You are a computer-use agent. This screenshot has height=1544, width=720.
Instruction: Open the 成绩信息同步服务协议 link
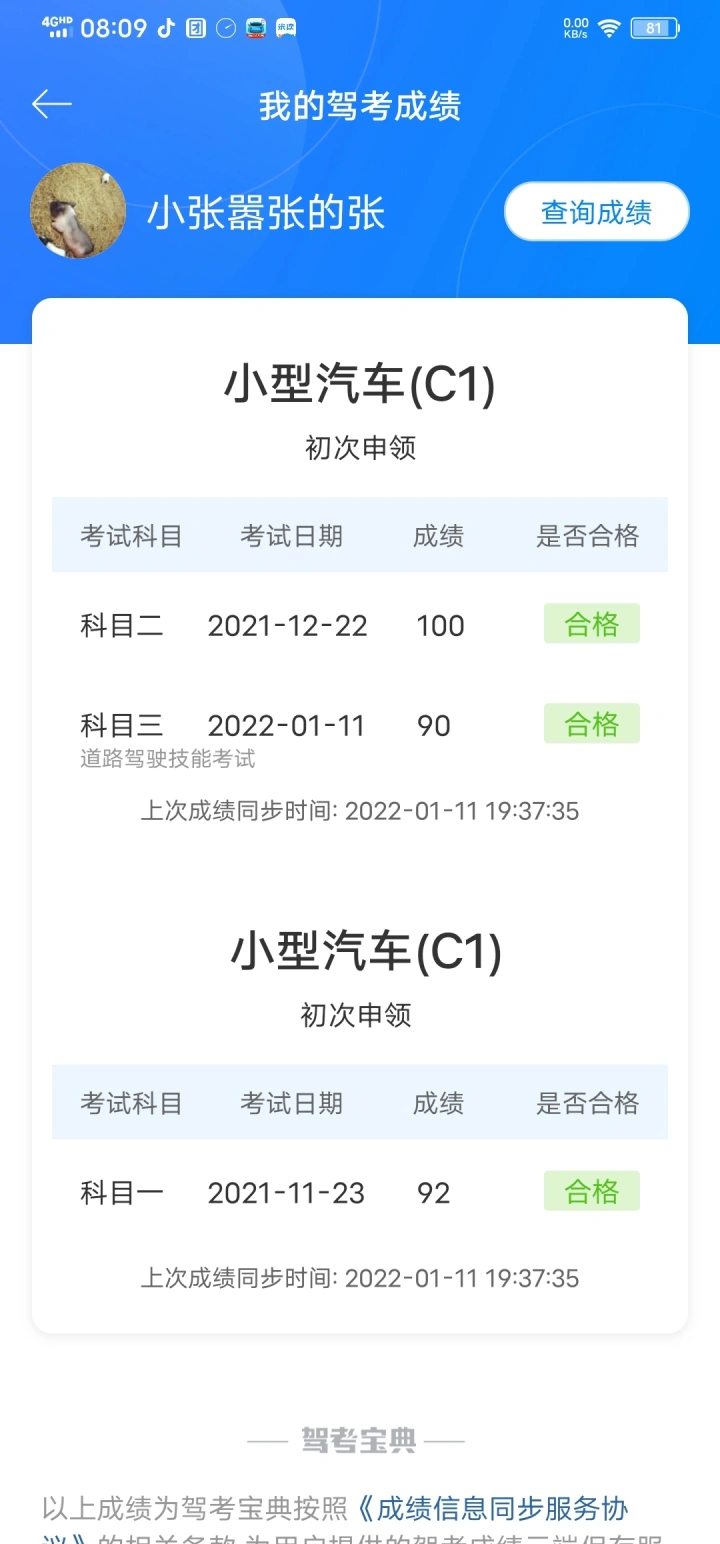(492, 1508)
